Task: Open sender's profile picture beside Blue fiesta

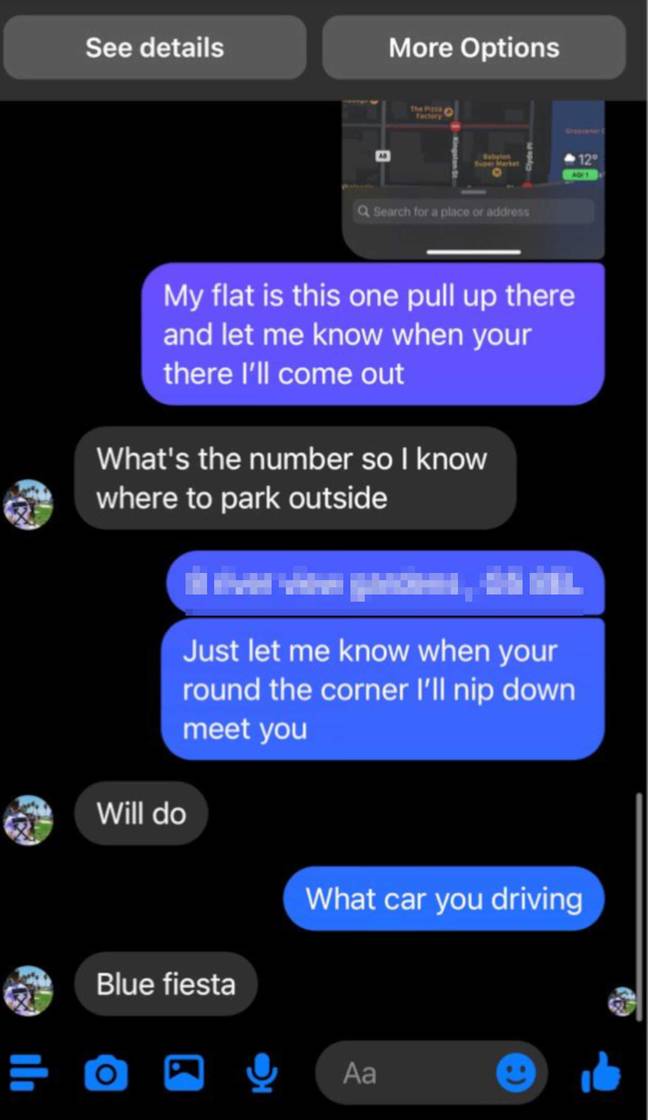Action: pos(29,990)
